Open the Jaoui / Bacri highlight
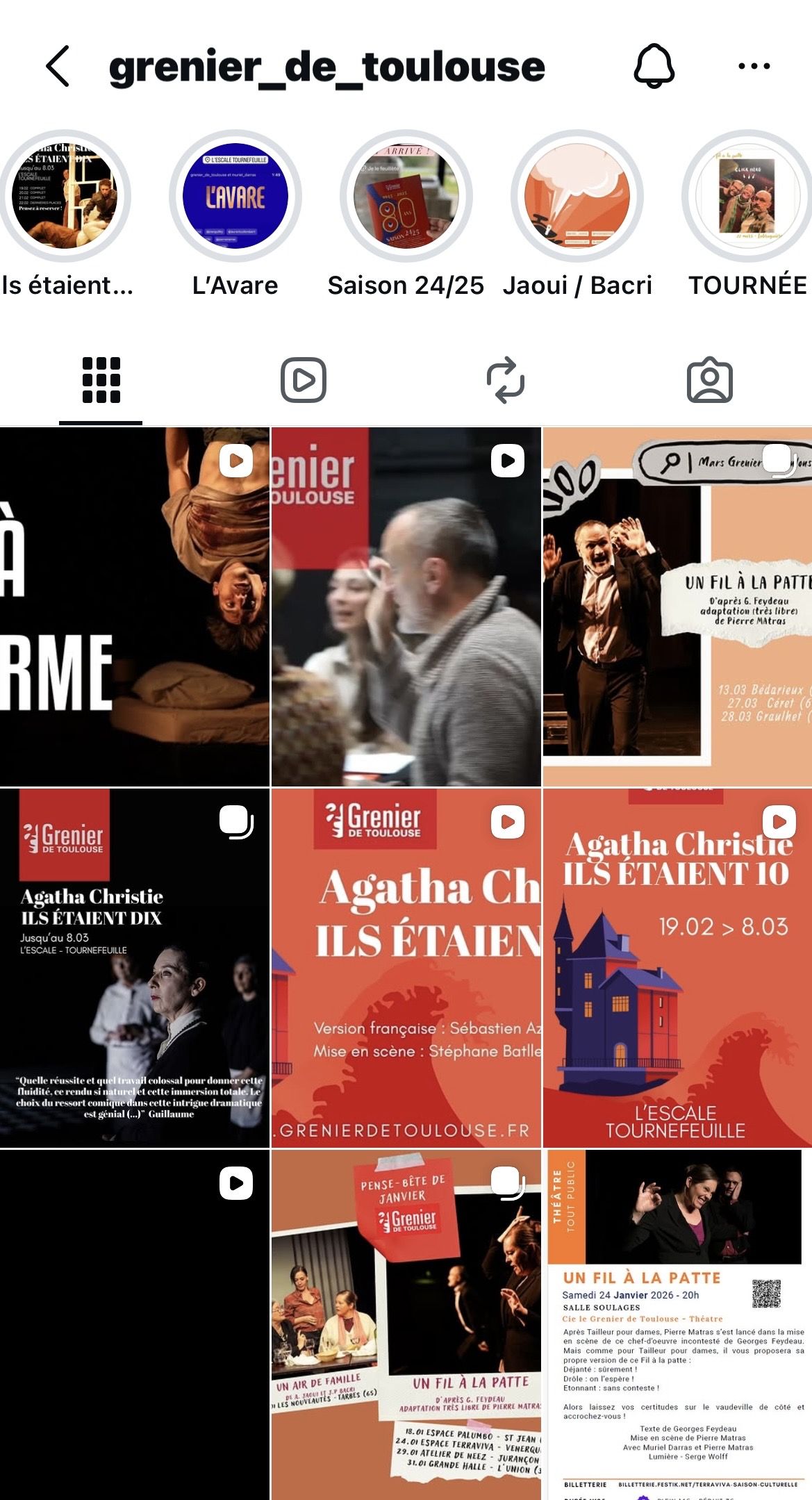The image size is (812, 1500). [577, 197]
